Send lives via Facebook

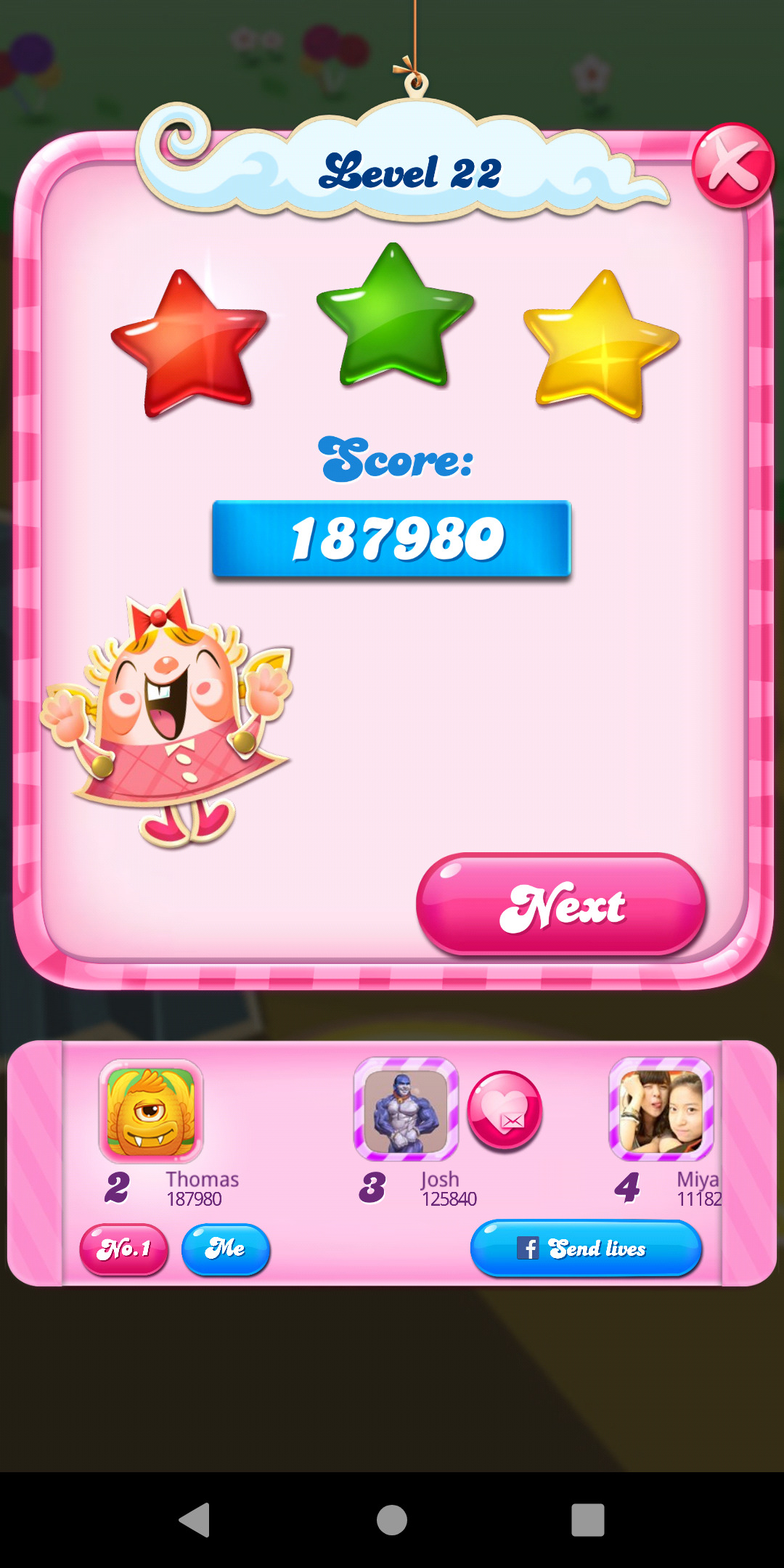[586, 1248]
